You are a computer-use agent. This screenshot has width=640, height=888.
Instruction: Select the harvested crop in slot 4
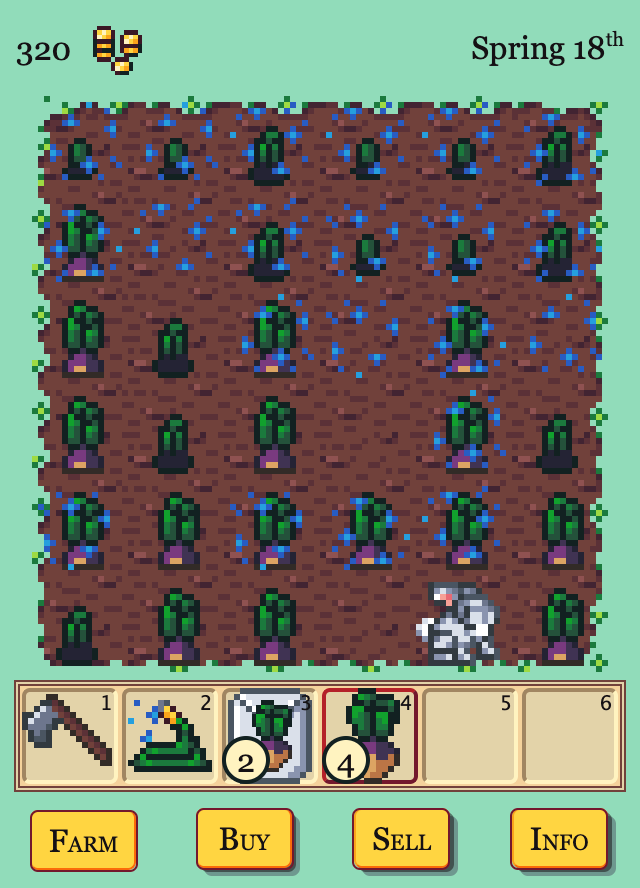[369, 736]
